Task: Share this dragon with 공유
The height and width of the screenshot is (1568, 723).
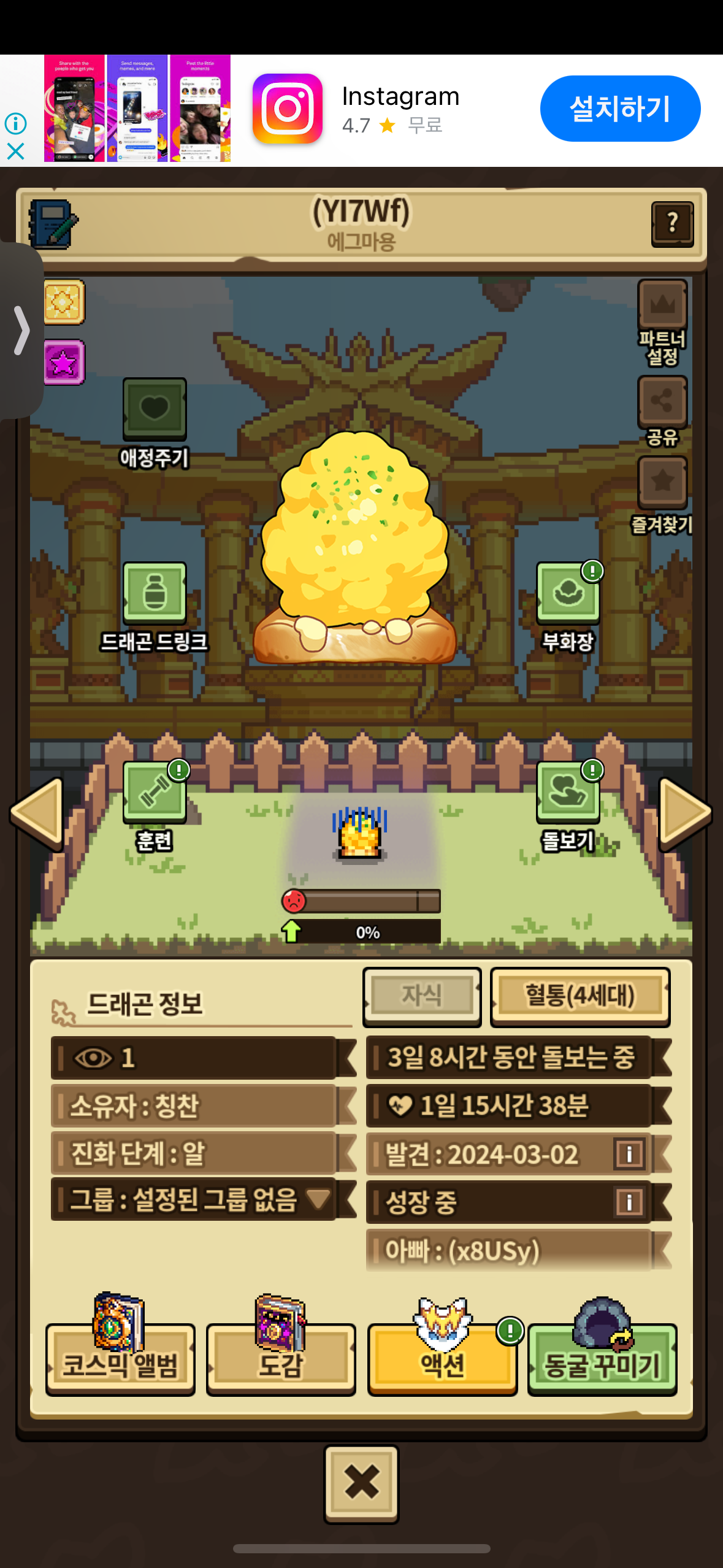Action: [662, 402]
